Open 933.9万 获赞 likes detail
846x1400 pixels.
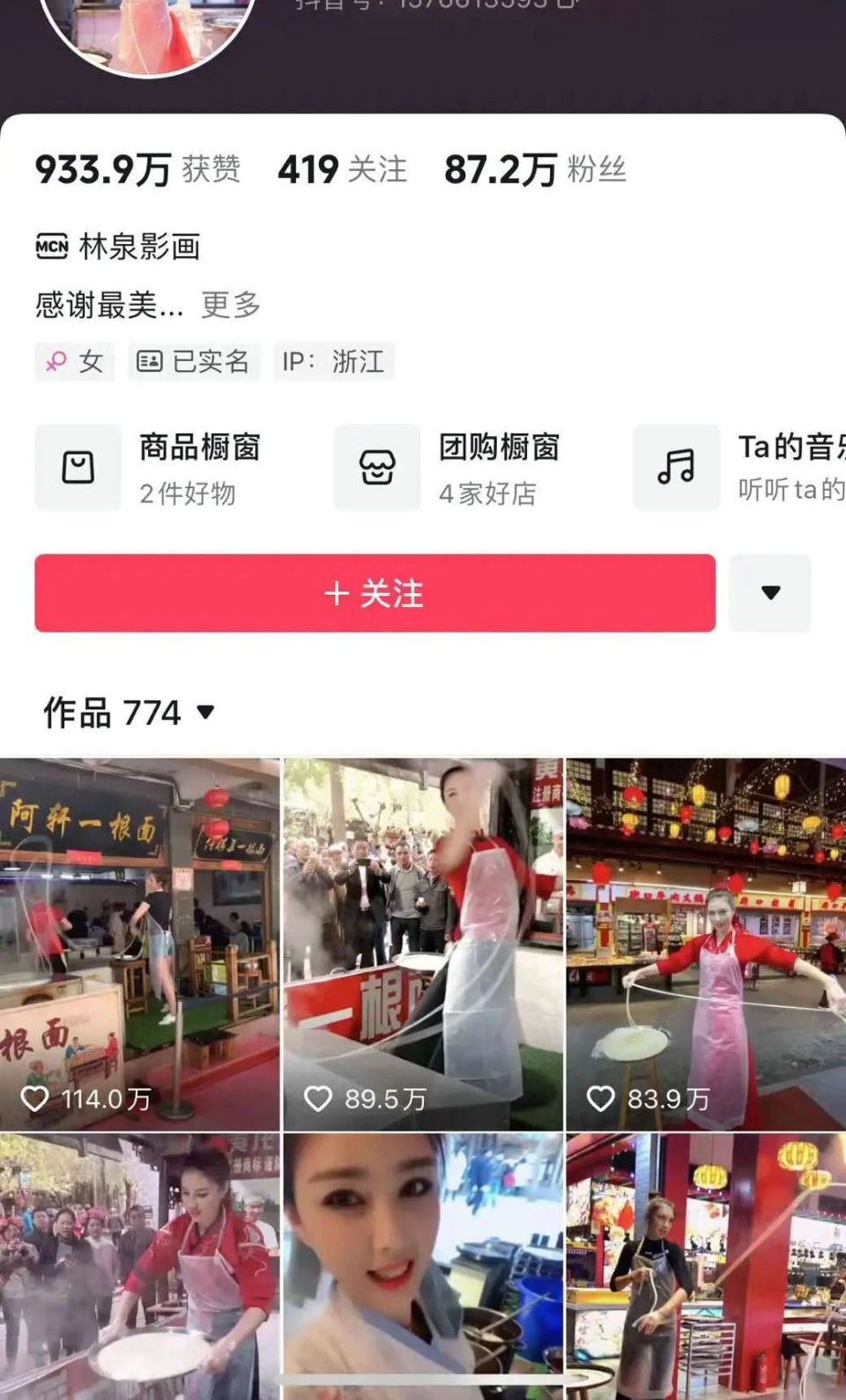tap(137, 169)
